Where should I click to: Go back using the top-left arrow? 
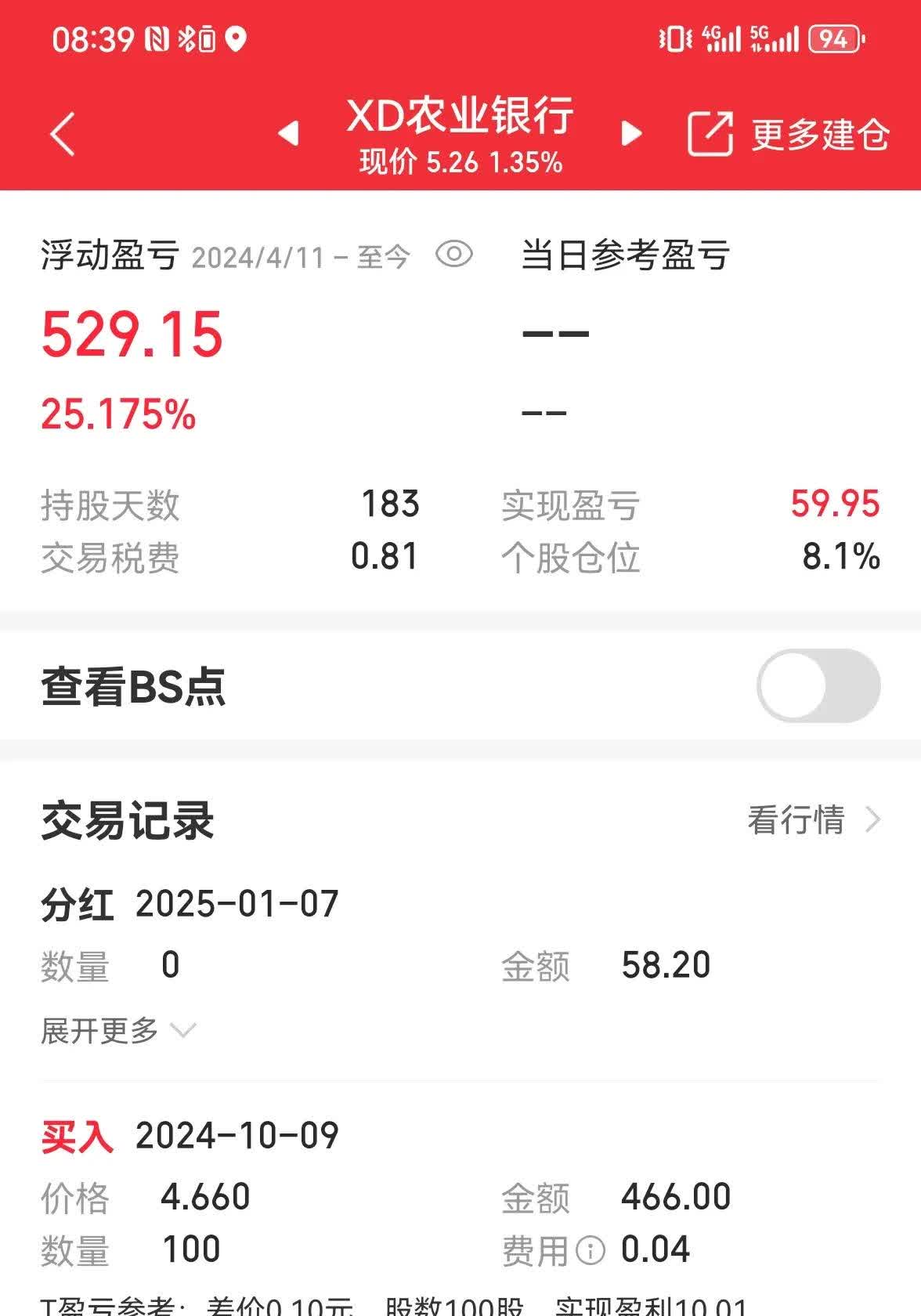pos(63,134)
